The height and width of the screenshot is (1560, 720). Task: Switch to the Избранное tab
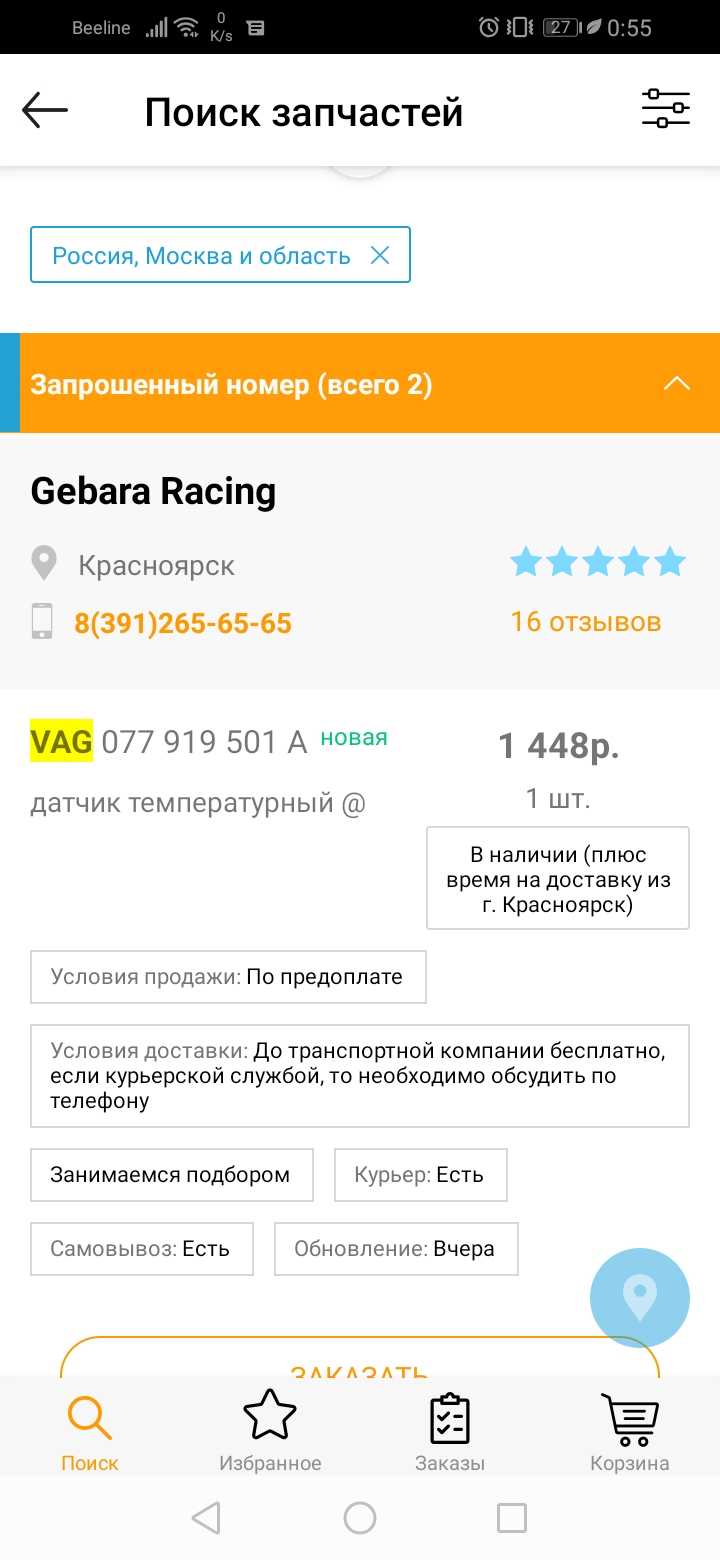tap(270, 1433)
